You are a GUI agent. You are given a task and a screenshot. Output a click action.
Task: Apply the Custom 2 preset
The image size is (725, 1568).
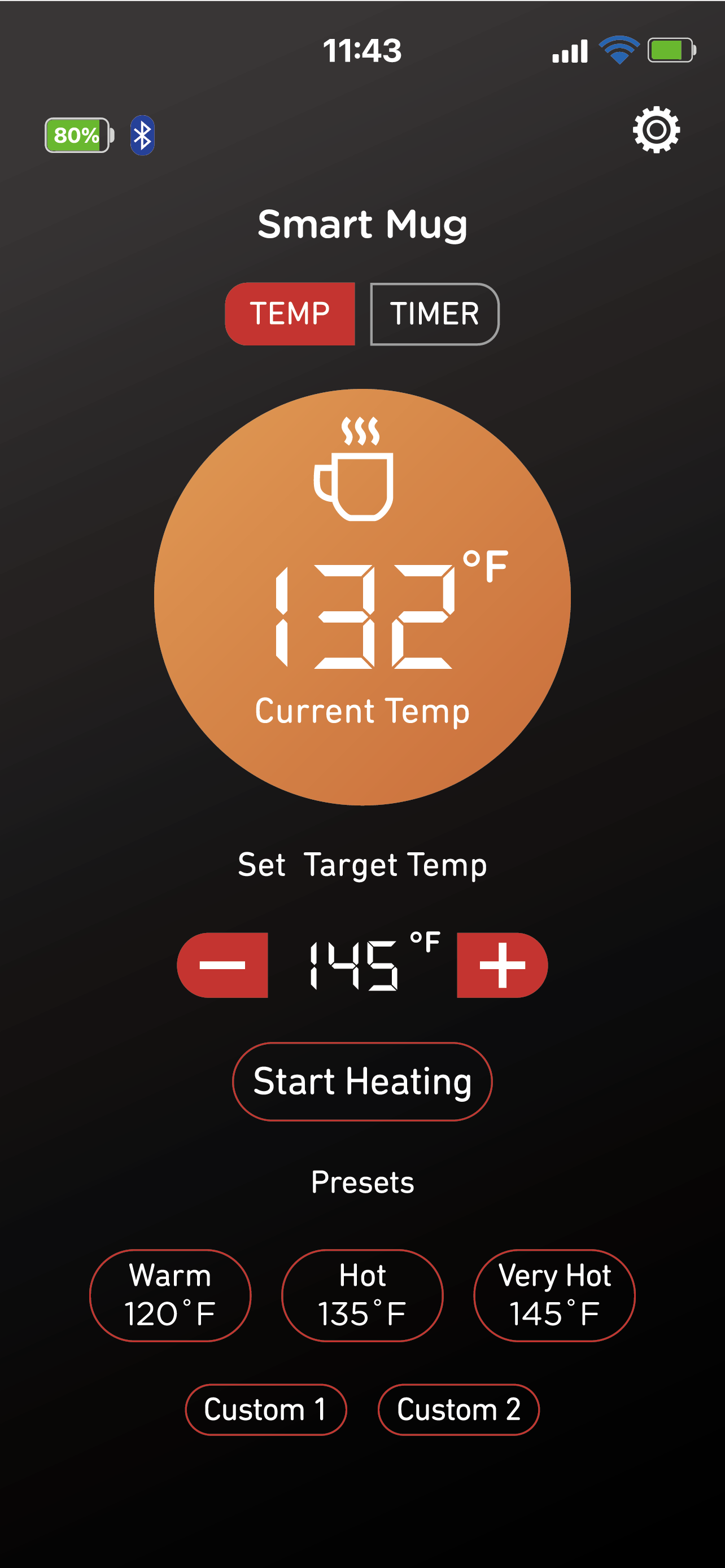[x=458, y=1409]
